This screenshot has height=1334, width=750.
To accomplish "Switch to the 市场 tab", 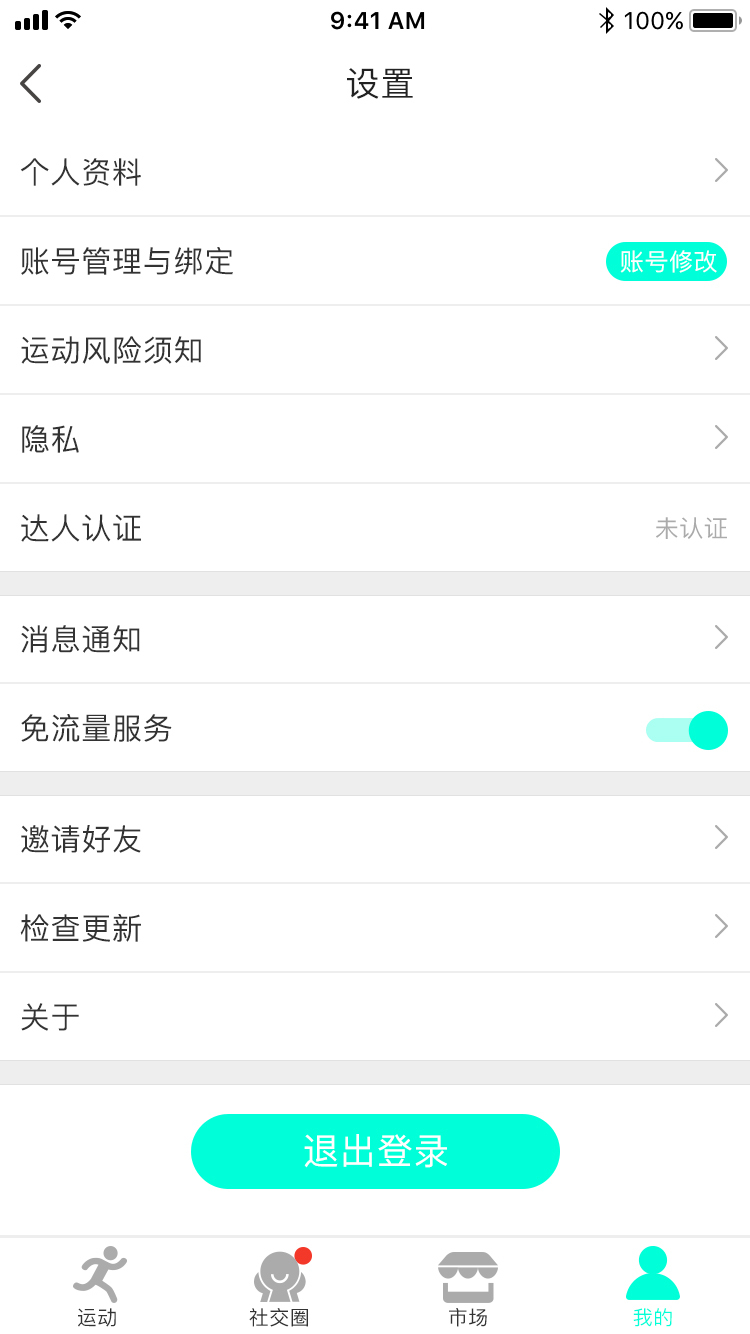I will click(x=468, y=1285).
